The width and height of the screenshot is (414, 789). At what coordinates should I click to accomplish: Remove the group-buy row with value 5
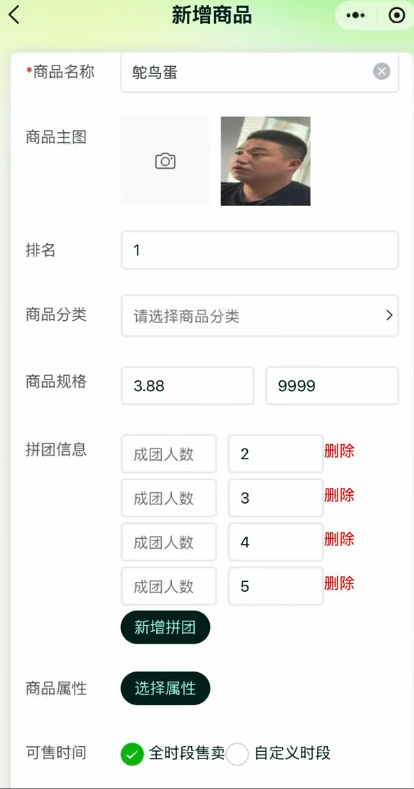[340, 583]
